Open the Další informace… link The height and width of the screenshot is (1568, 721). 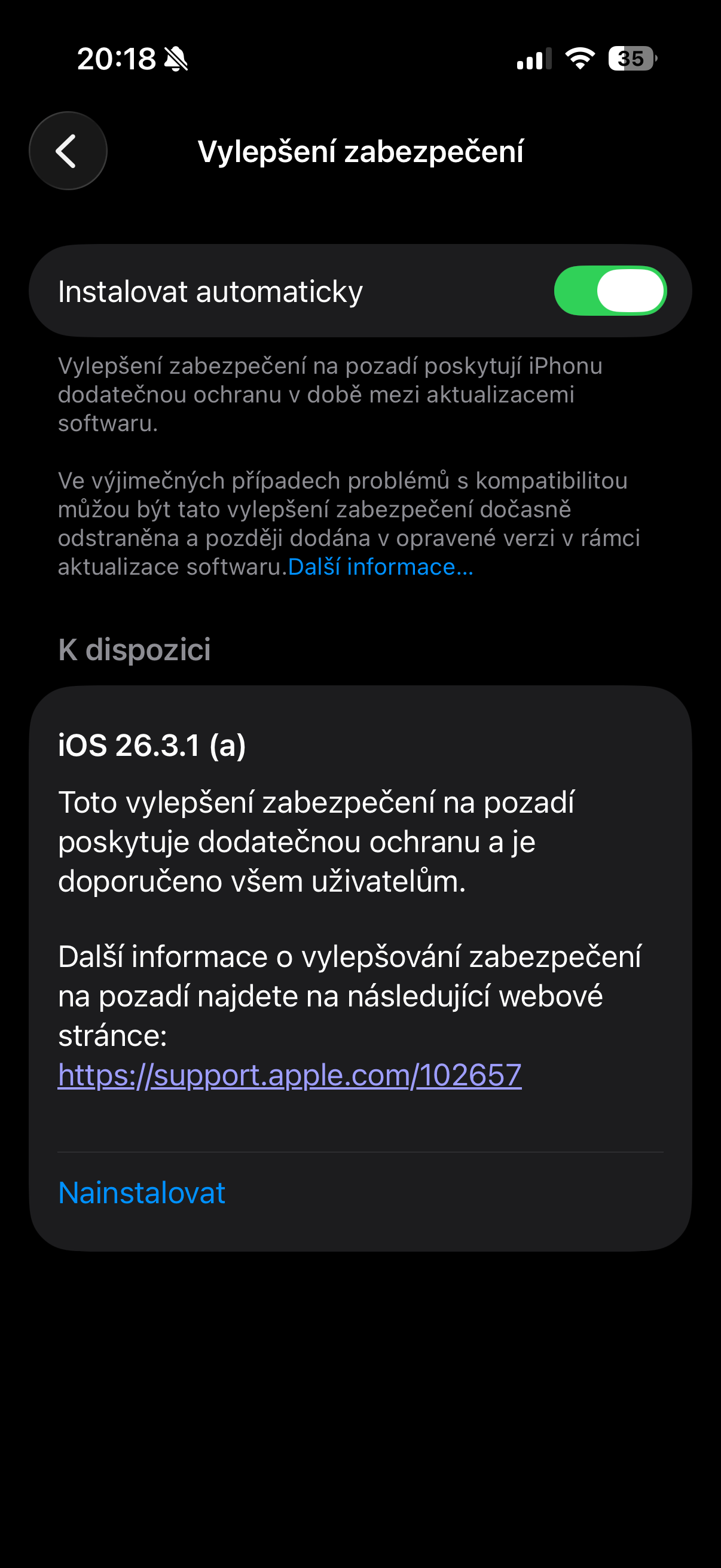pyautogui.click(x=380, y=568)
